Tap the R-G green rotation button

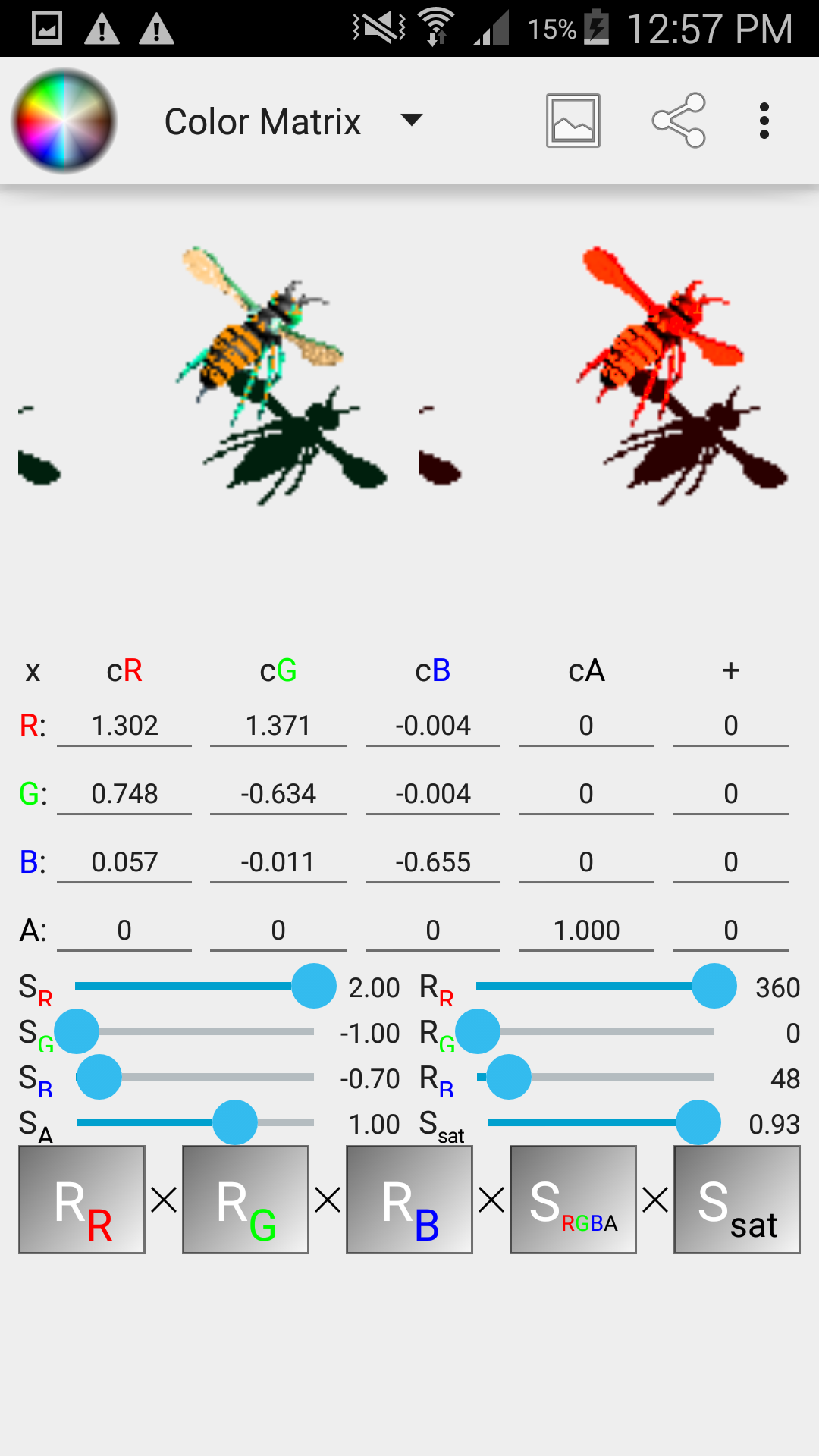246,1200
